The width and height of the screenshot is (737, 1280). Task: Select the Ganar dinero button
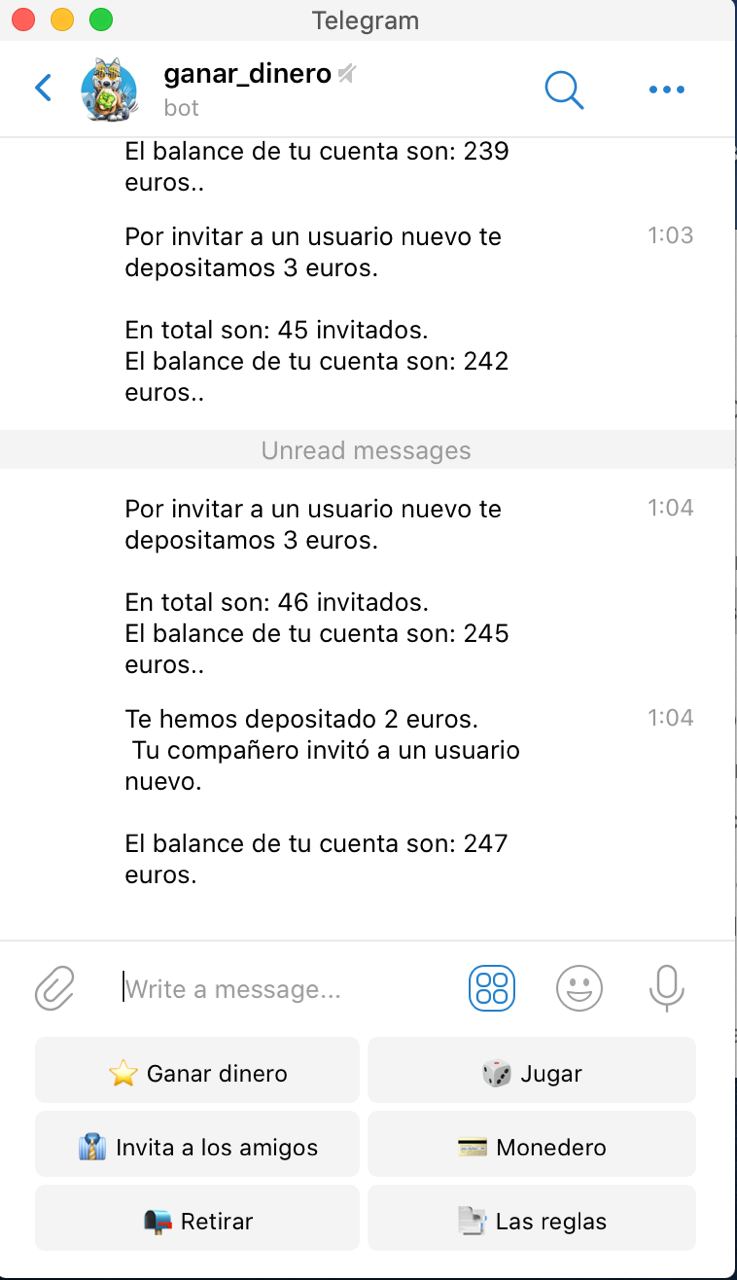tap(197, 1073)
